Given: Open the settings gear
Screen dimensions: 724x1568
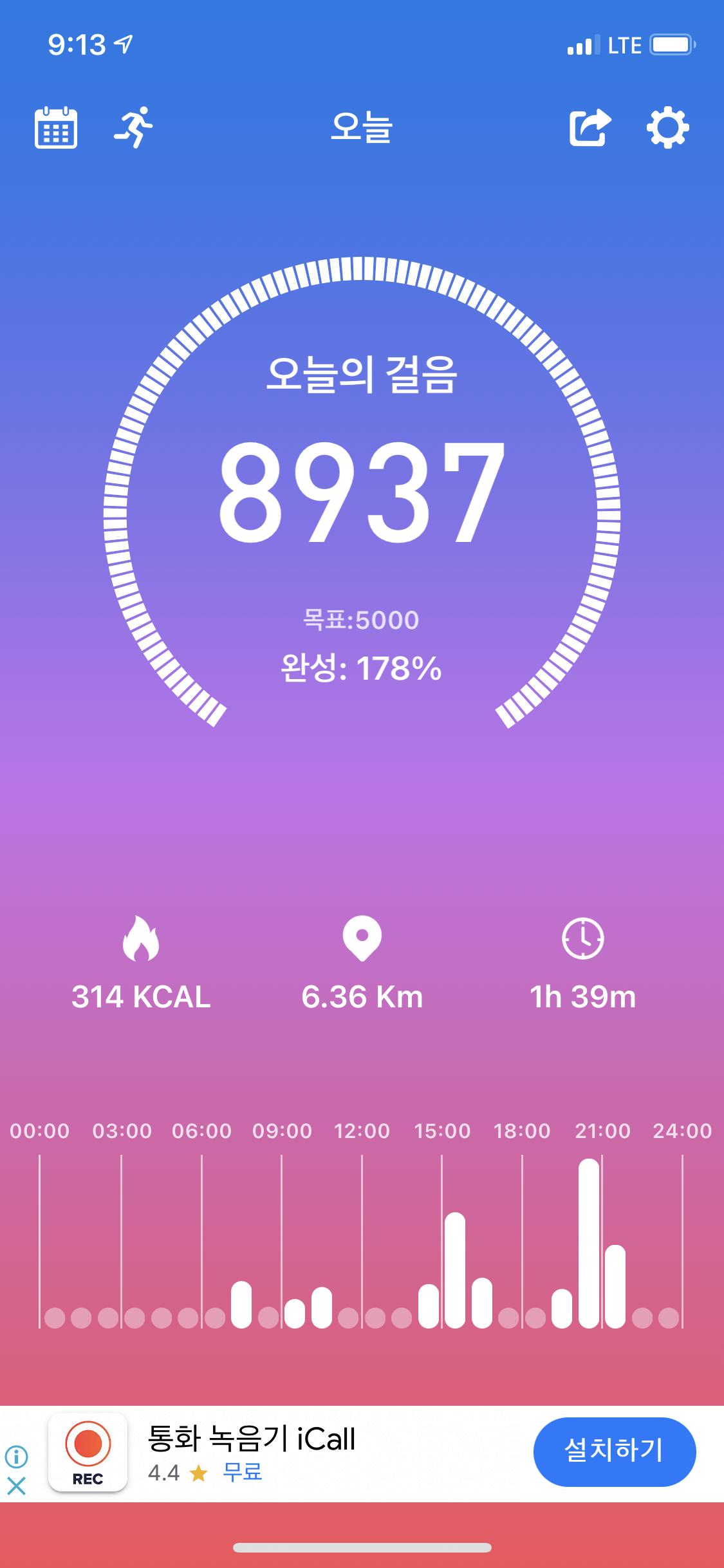Looking at the screenshot, I should [667, 127].
